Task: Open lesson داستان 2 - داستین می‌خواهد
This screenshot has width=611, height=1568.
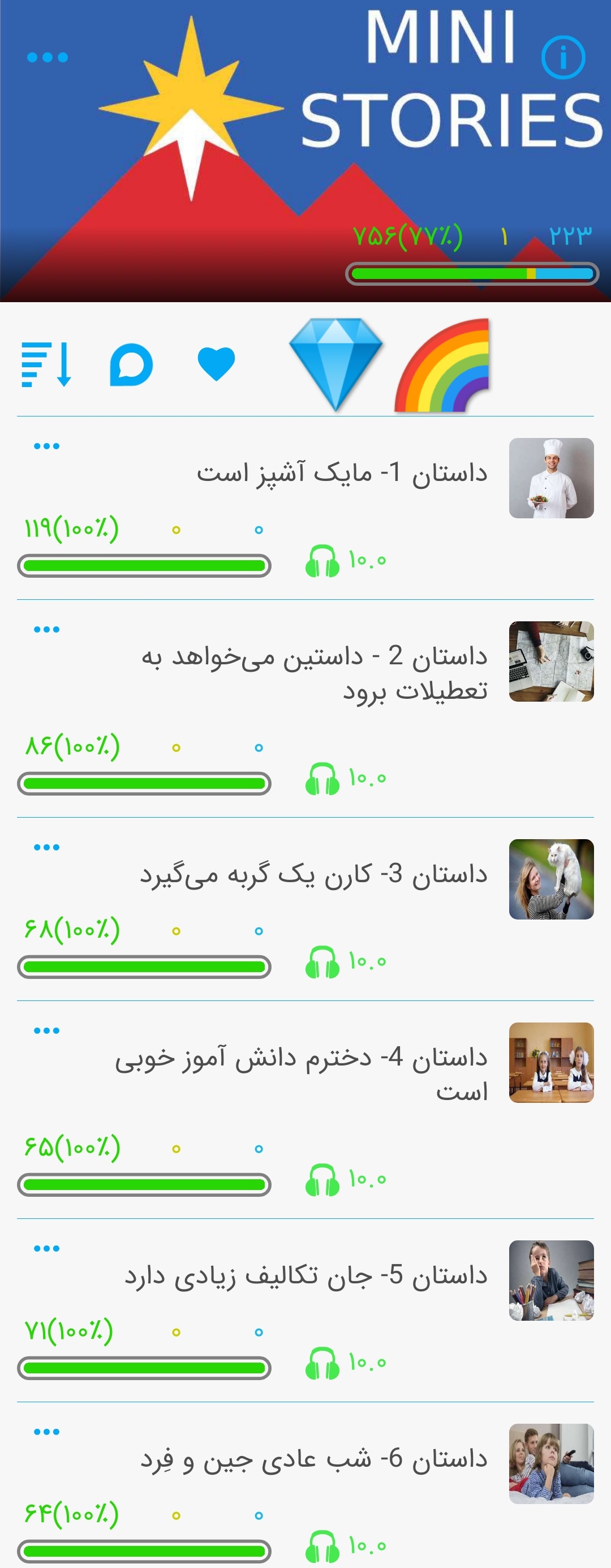Action: pos(315,673)
